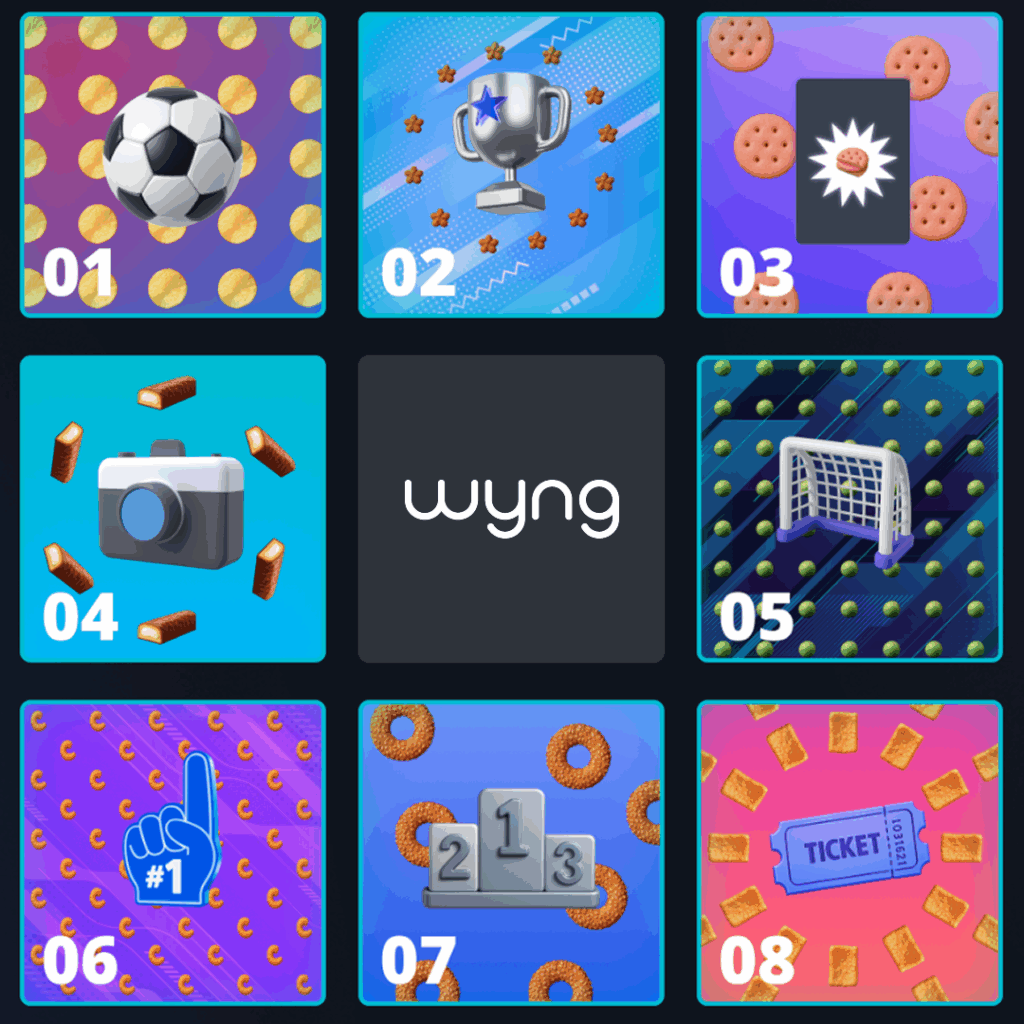Choose tile 06 with the #1 foam finger
The image size is (1024, 1024).
173,852
